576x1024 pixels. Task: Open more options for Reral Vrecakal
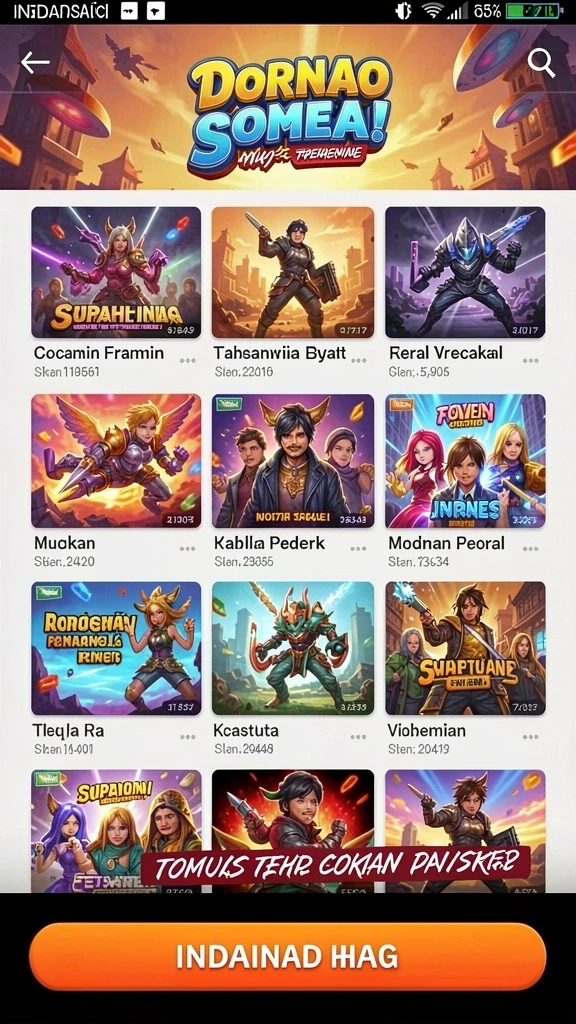pos(530,360)
